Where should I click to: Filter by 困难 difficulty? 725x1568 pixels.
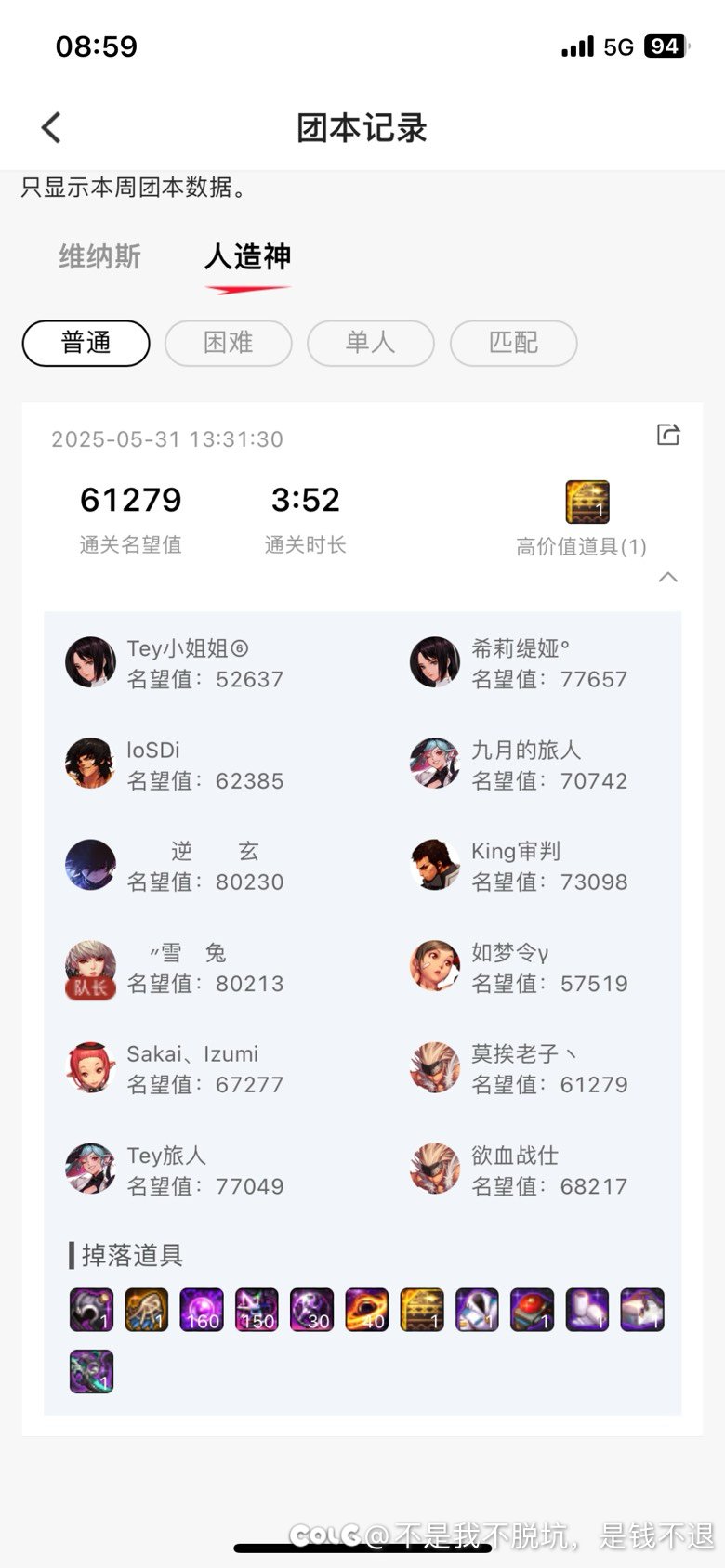pos(229,343)
